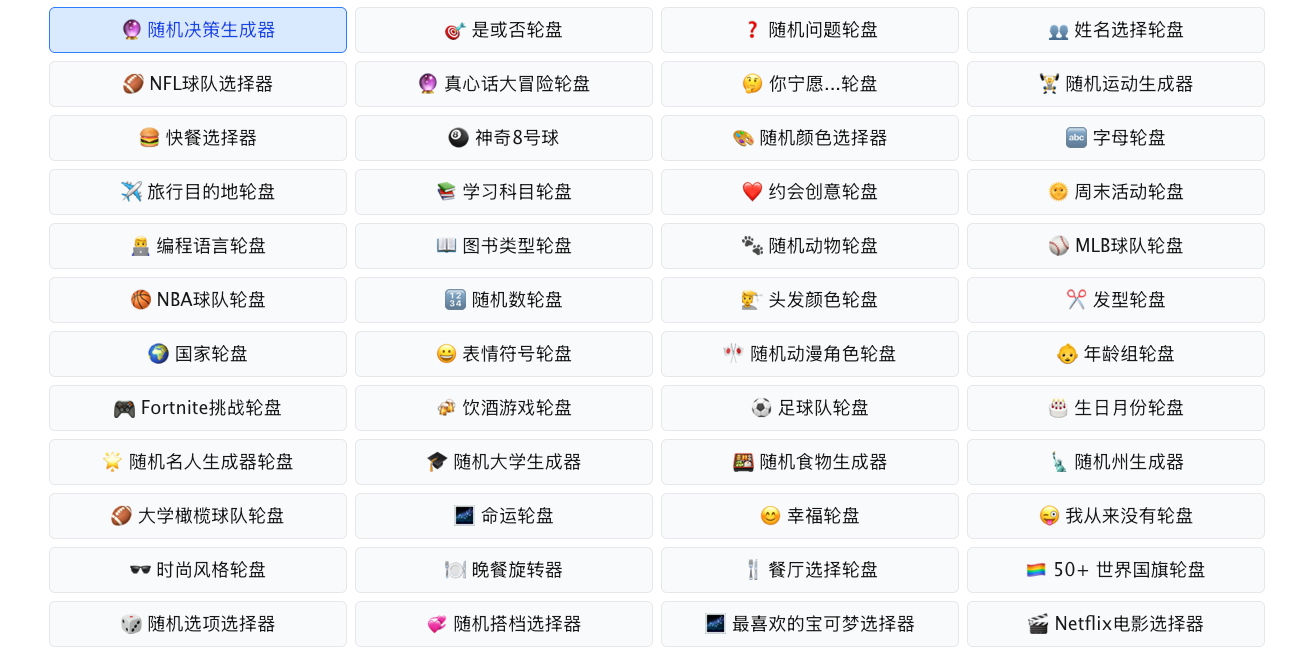Tap NFL球队选择器
Image resolution: width=1310 pixels, height=671 pixels.
(198, 84)
